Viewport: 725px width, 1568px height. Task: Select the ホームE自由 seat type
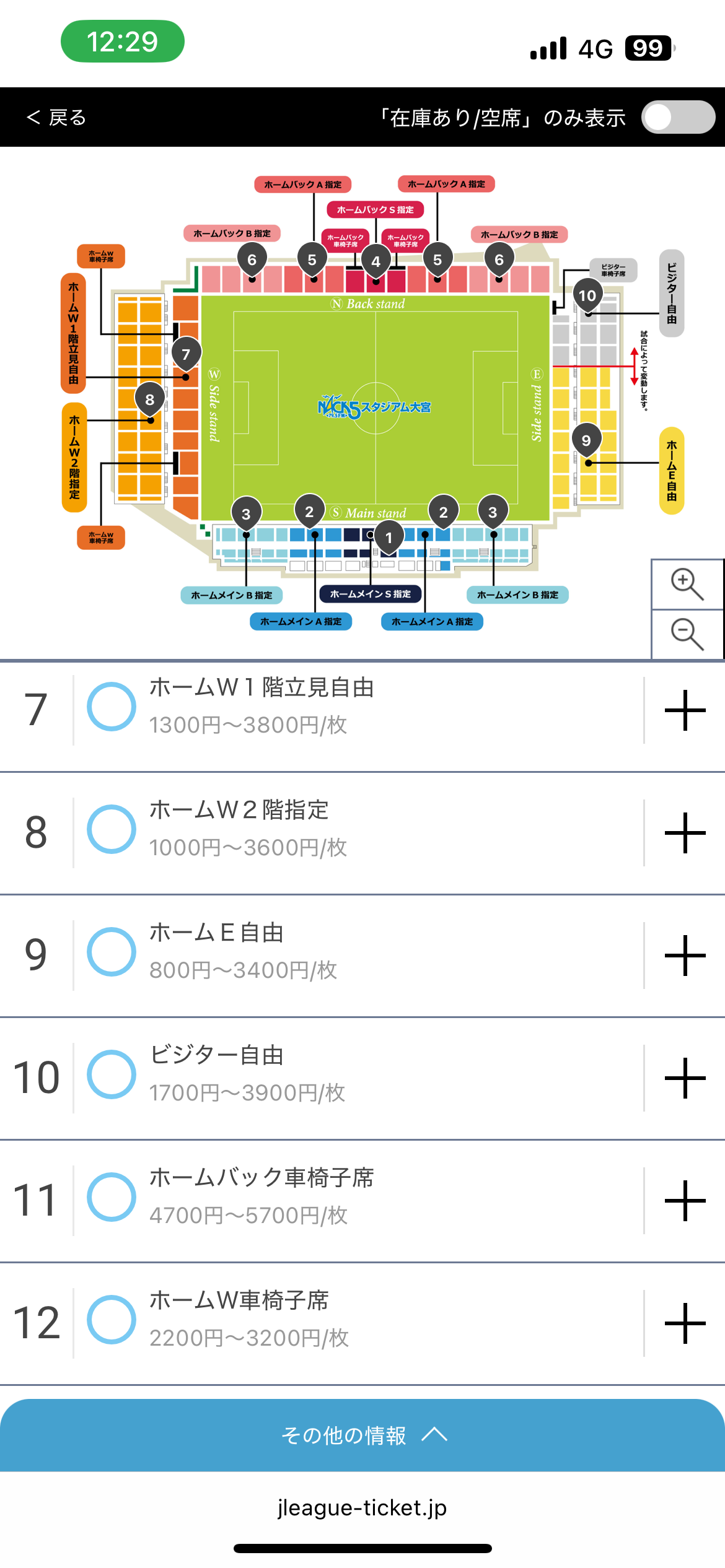[x=112, y=952]
